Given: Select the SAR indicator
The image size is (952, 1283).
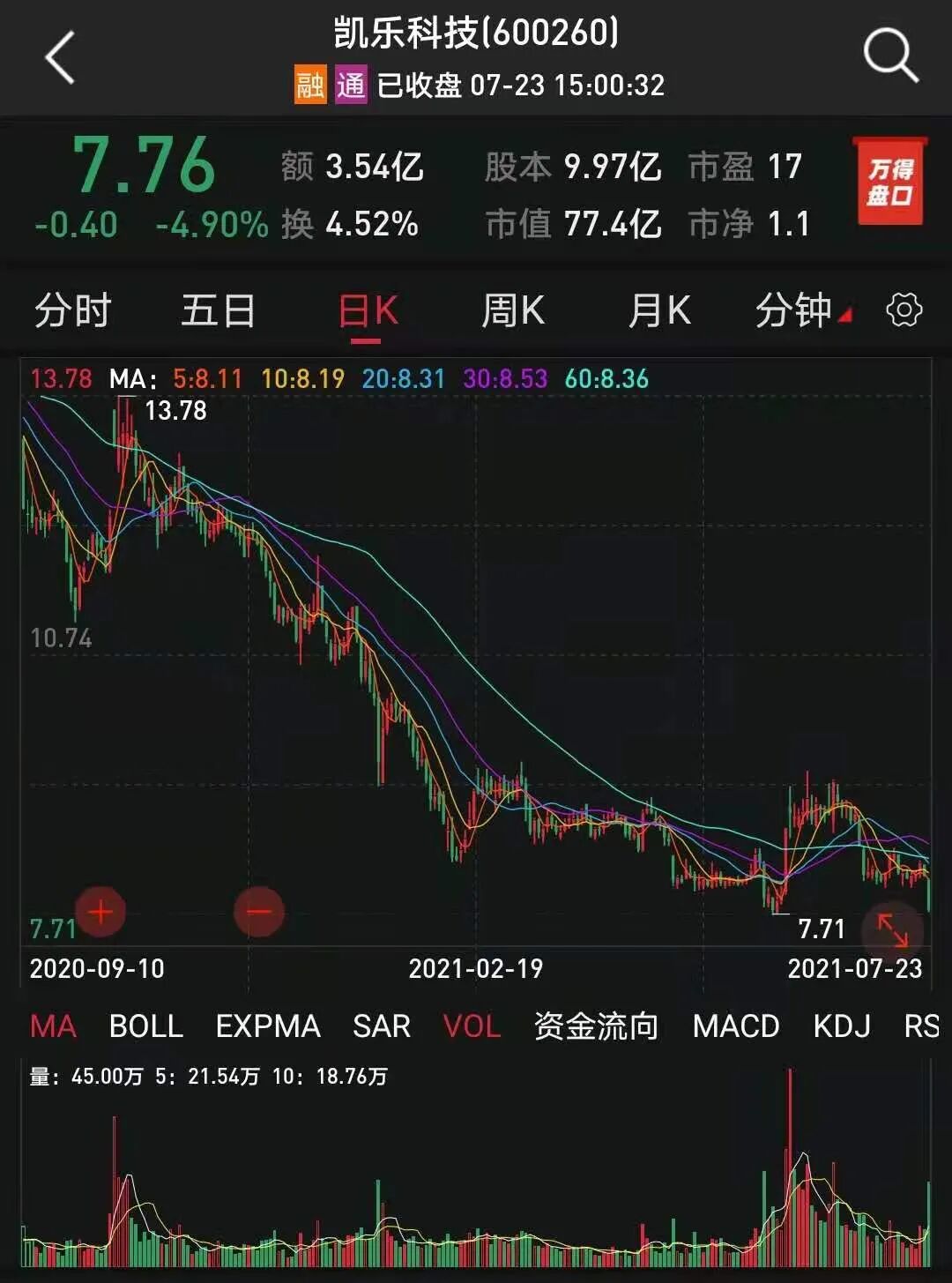Looking at the screenshot, I should tap(382, 1026).
